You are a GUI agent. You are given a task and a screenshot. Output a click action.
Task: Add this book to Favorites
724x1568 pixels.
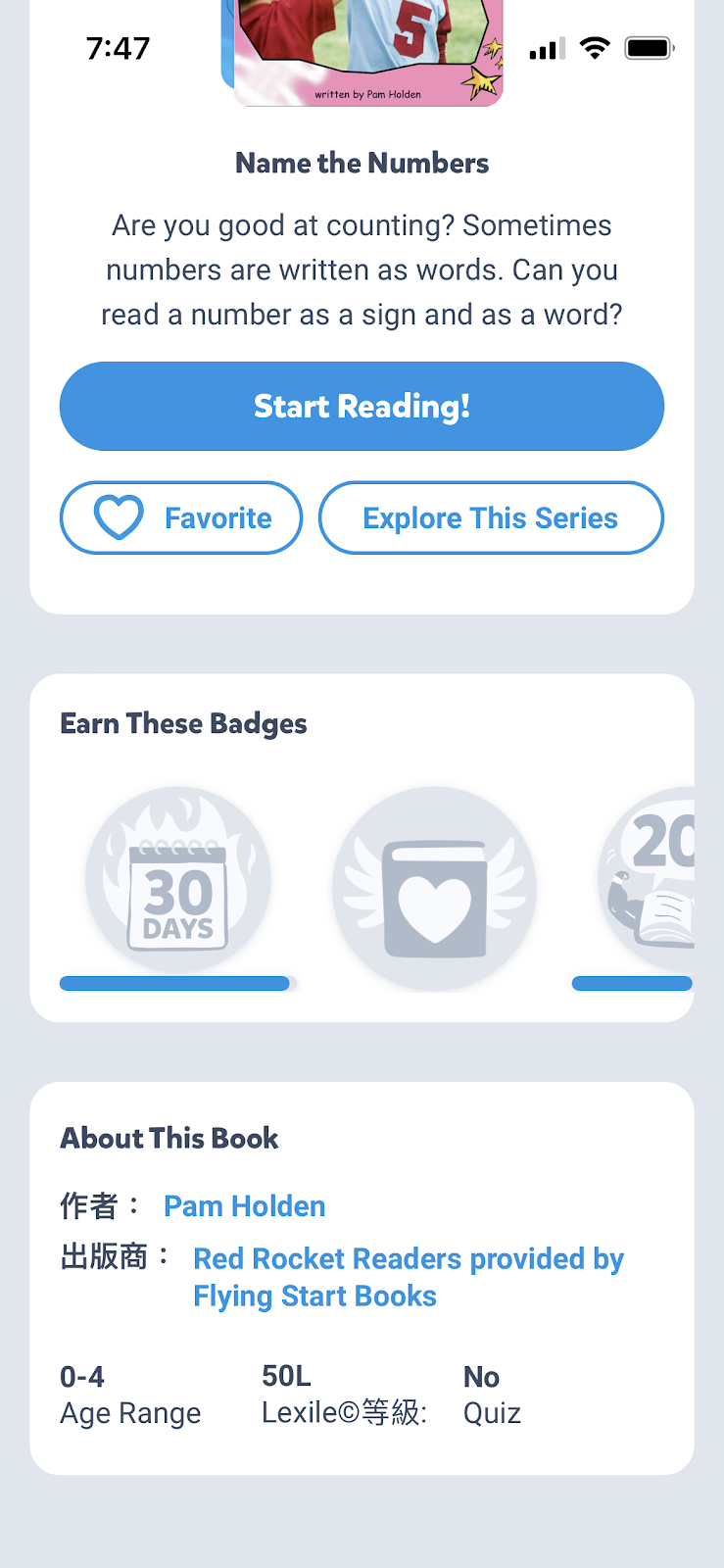(x=181, y=517)
